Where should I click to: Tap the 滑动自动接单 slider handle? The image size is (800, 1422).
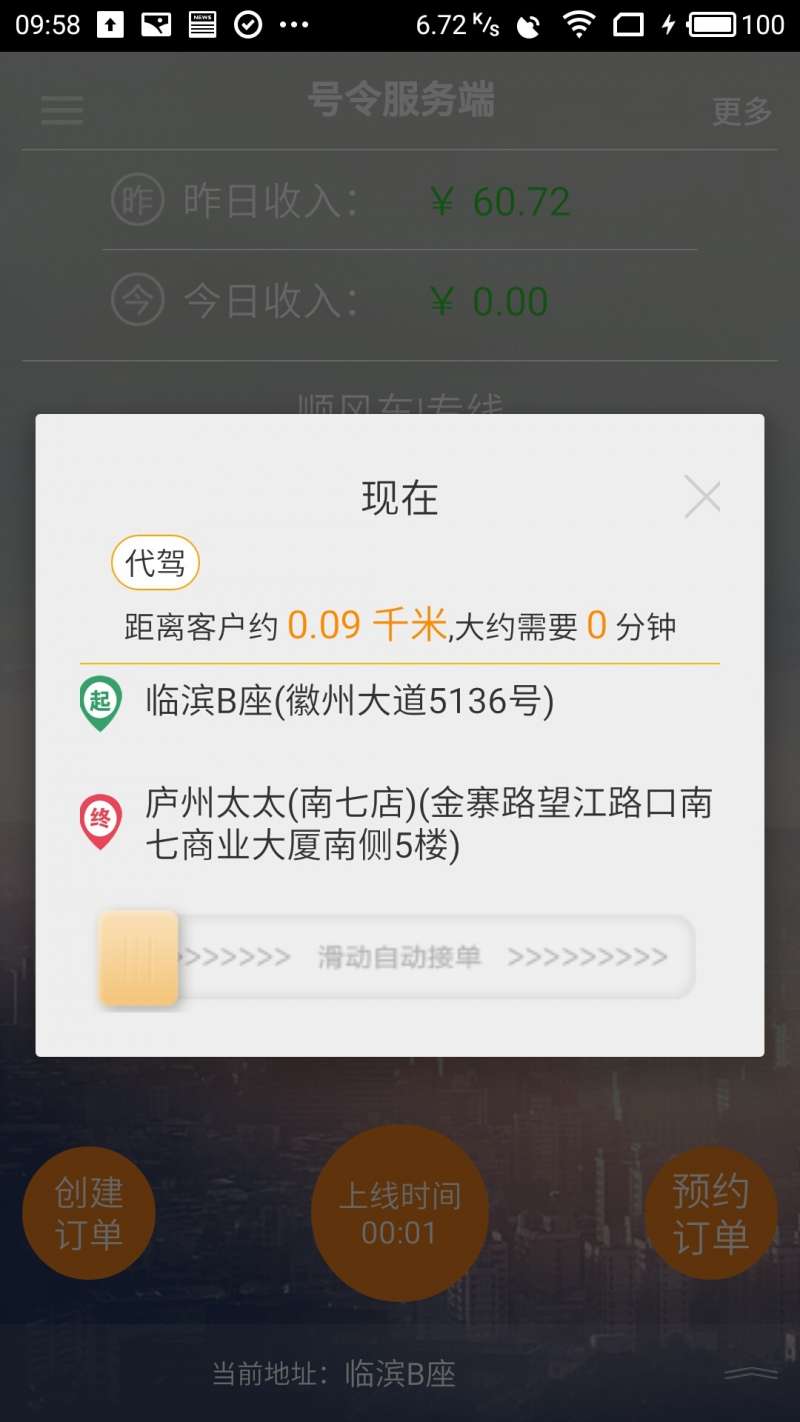click(x=139, y=958)
